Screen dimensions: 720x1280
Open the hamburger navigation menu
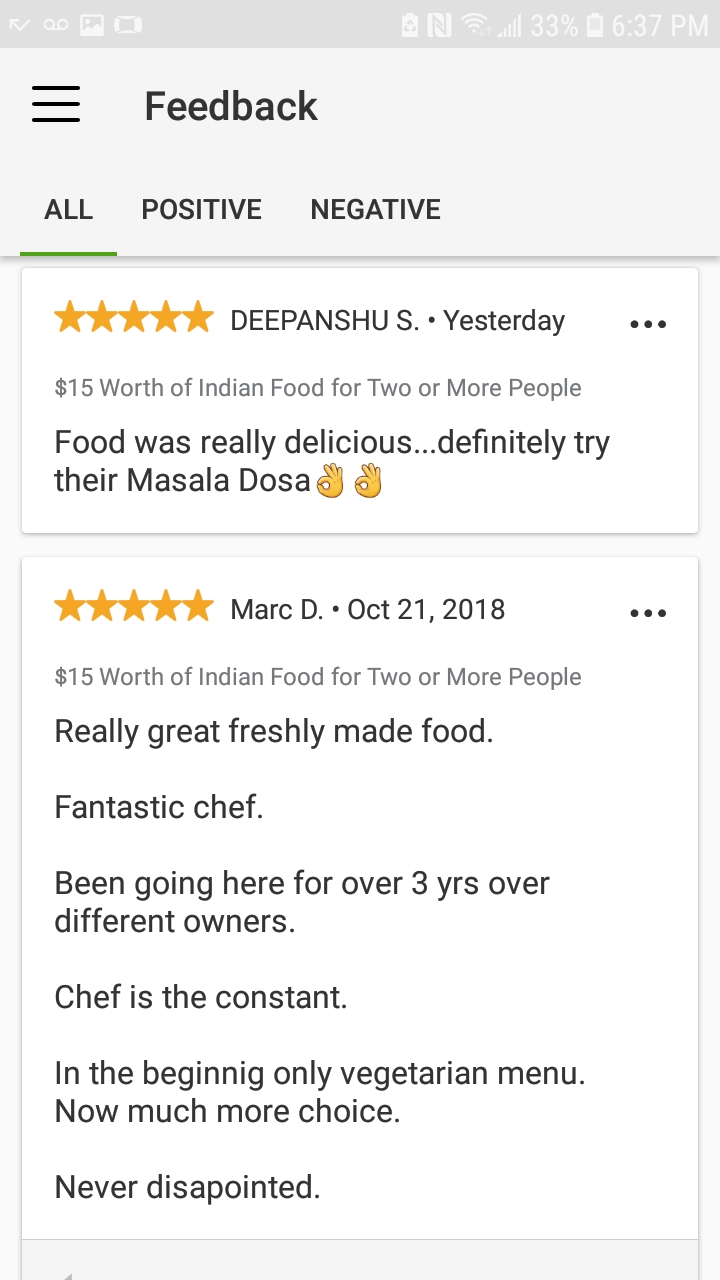coord(56,105)
